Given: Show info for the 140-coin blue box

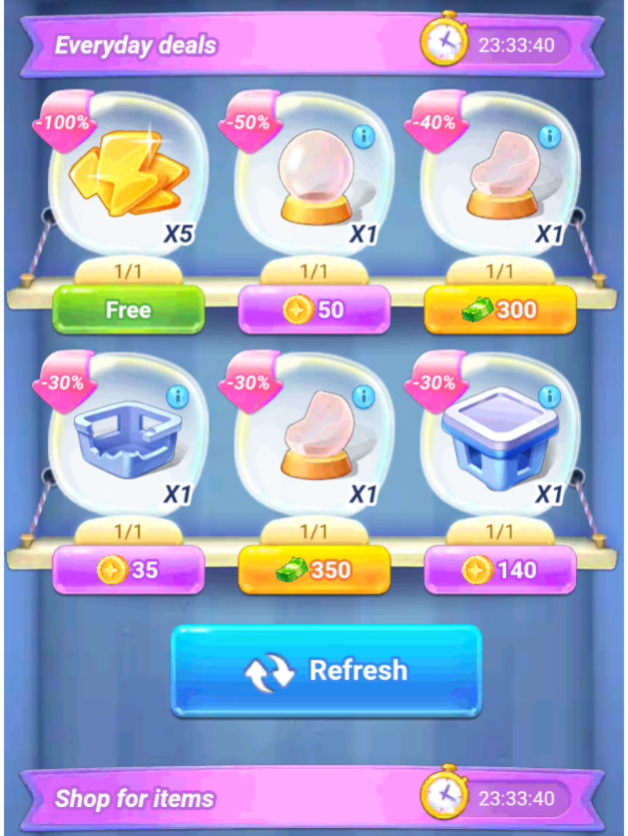Looking at the screenshot, I should pyautogui.click(x=550, y=397).
